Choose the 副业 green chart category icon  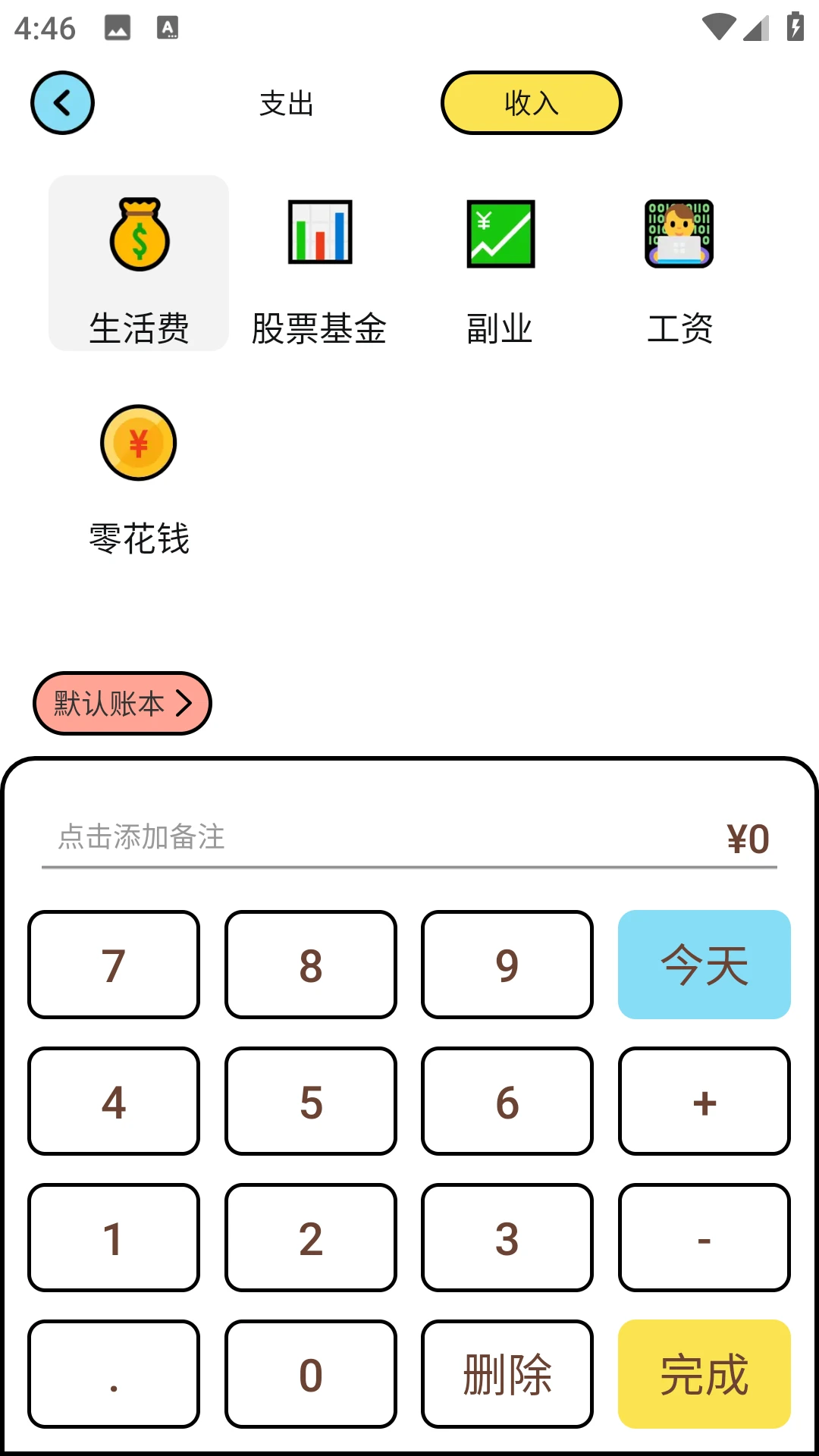499,234
